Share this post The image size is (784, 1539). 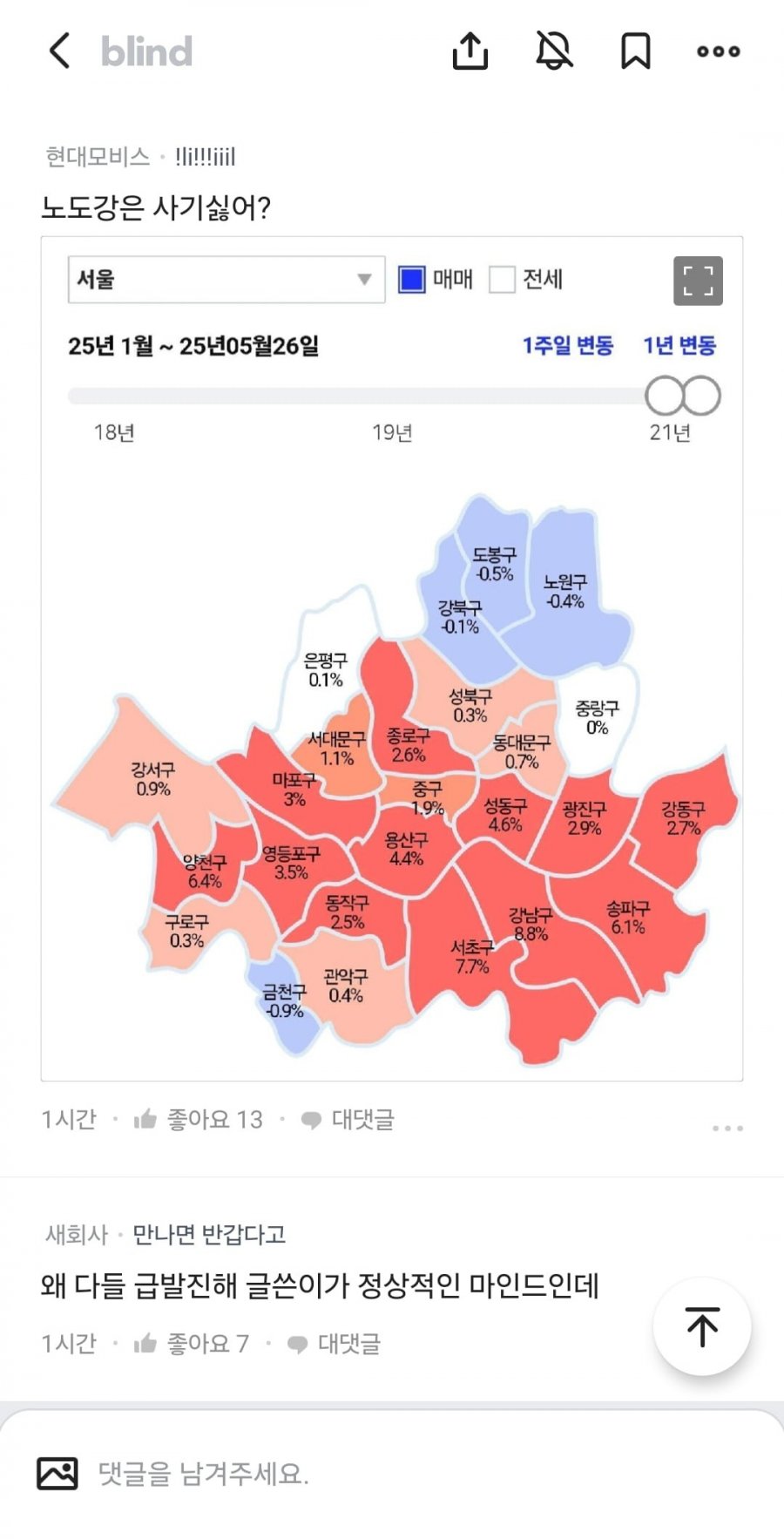pyautogui.click(x=470, y=51)
